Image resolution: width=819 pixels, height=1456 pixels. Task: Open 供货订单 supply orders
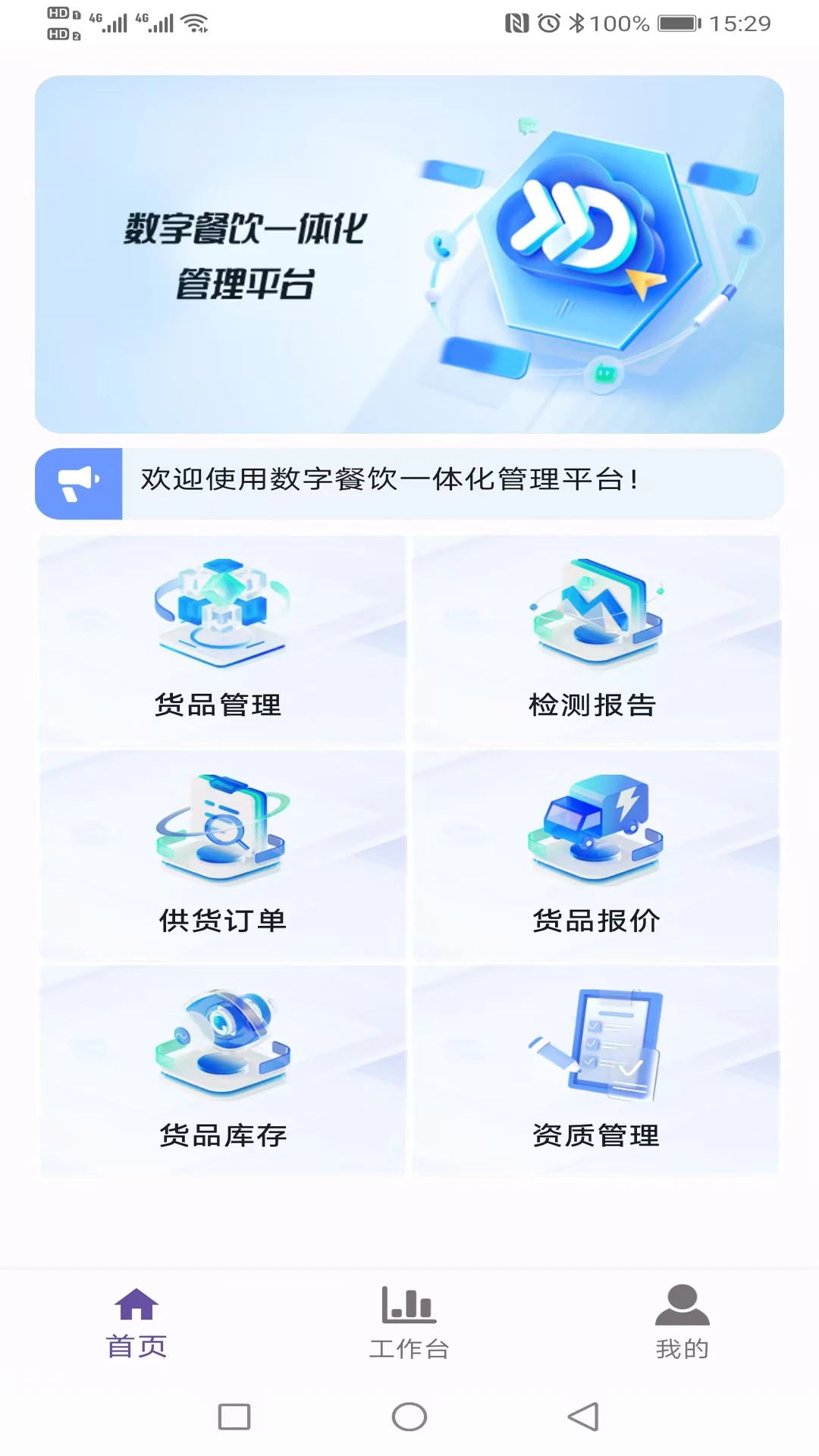point(221,855)
